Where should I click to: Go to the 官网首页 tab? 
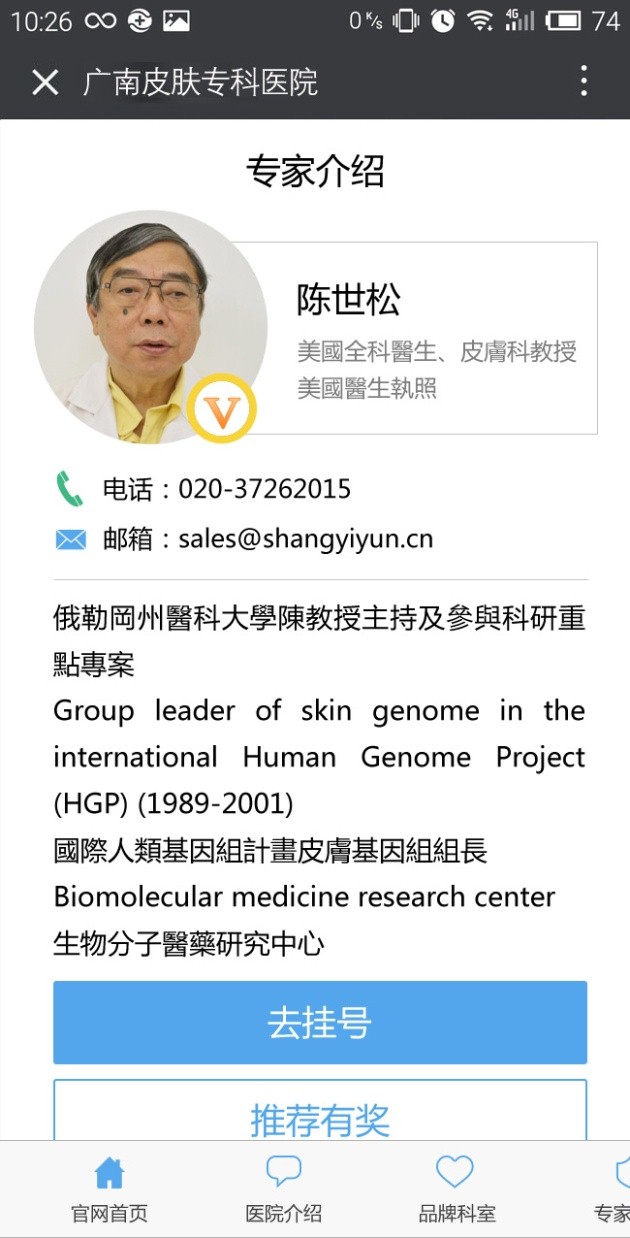point(109,1191)
